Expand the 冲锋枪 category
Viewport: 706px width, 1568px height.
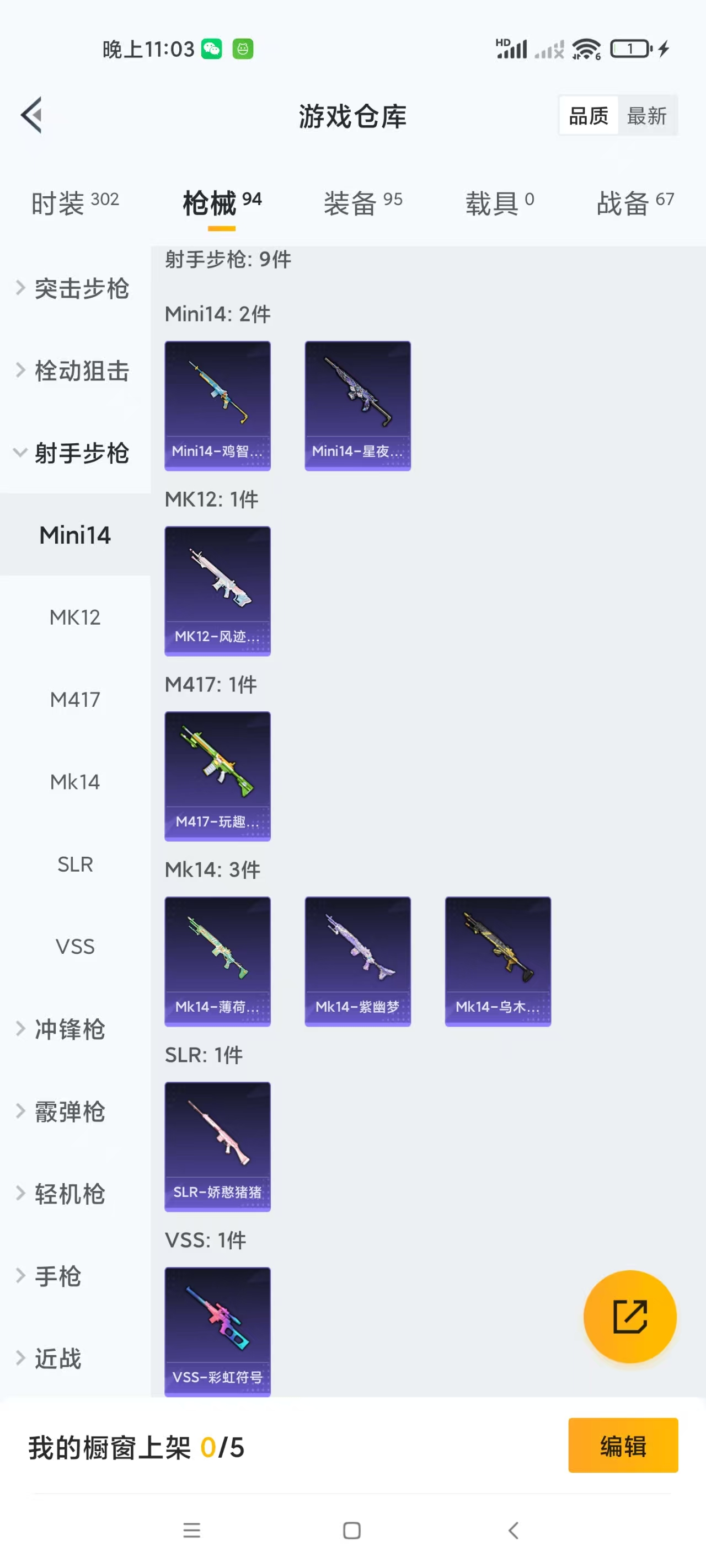coord(67,1029)
